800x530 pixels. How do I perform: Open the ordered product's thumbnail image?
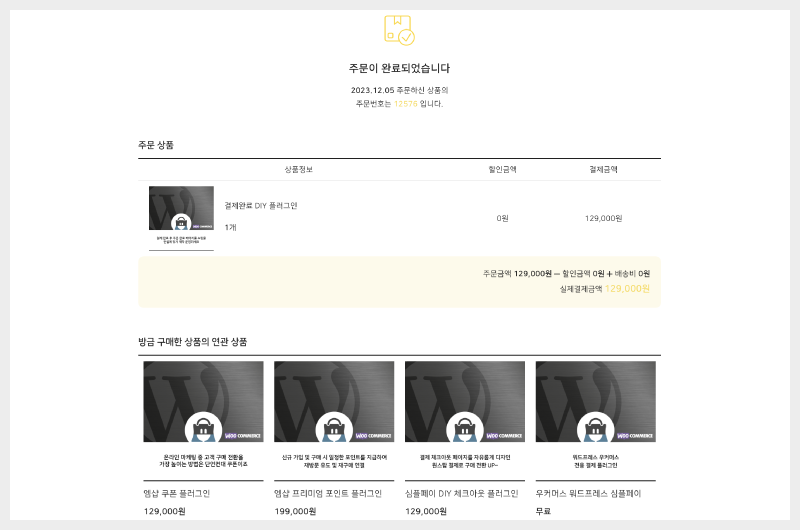[x=181, y=217]
